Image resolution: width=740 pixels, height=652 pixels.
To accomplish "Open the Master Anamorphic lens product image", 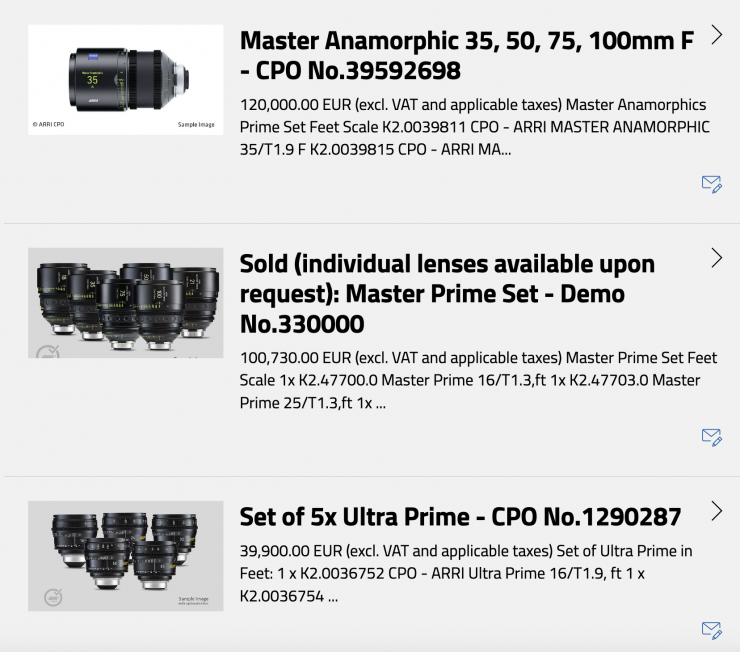I will click(125, 80).
